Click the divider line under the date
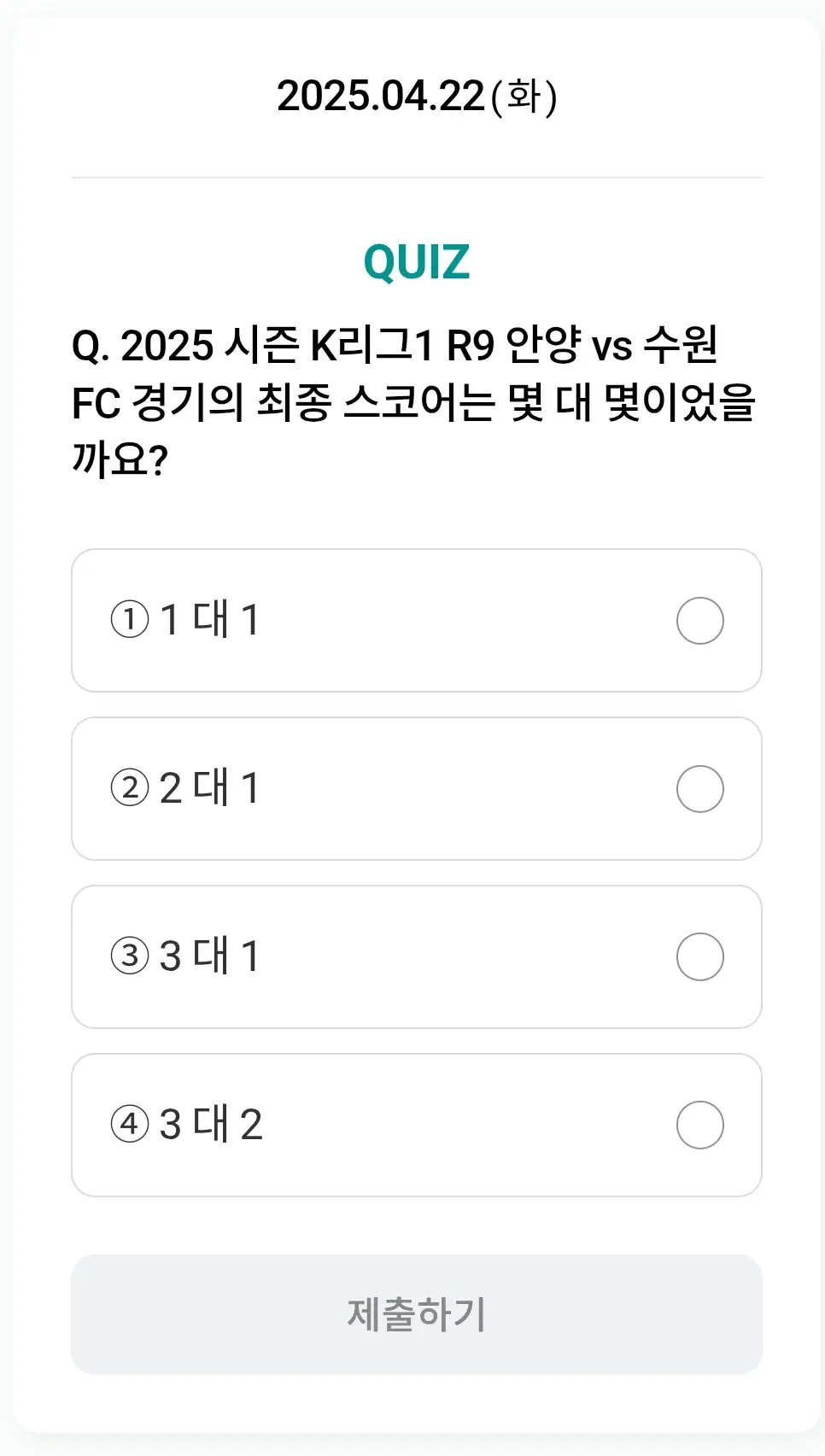 click(x=416, y=177)
